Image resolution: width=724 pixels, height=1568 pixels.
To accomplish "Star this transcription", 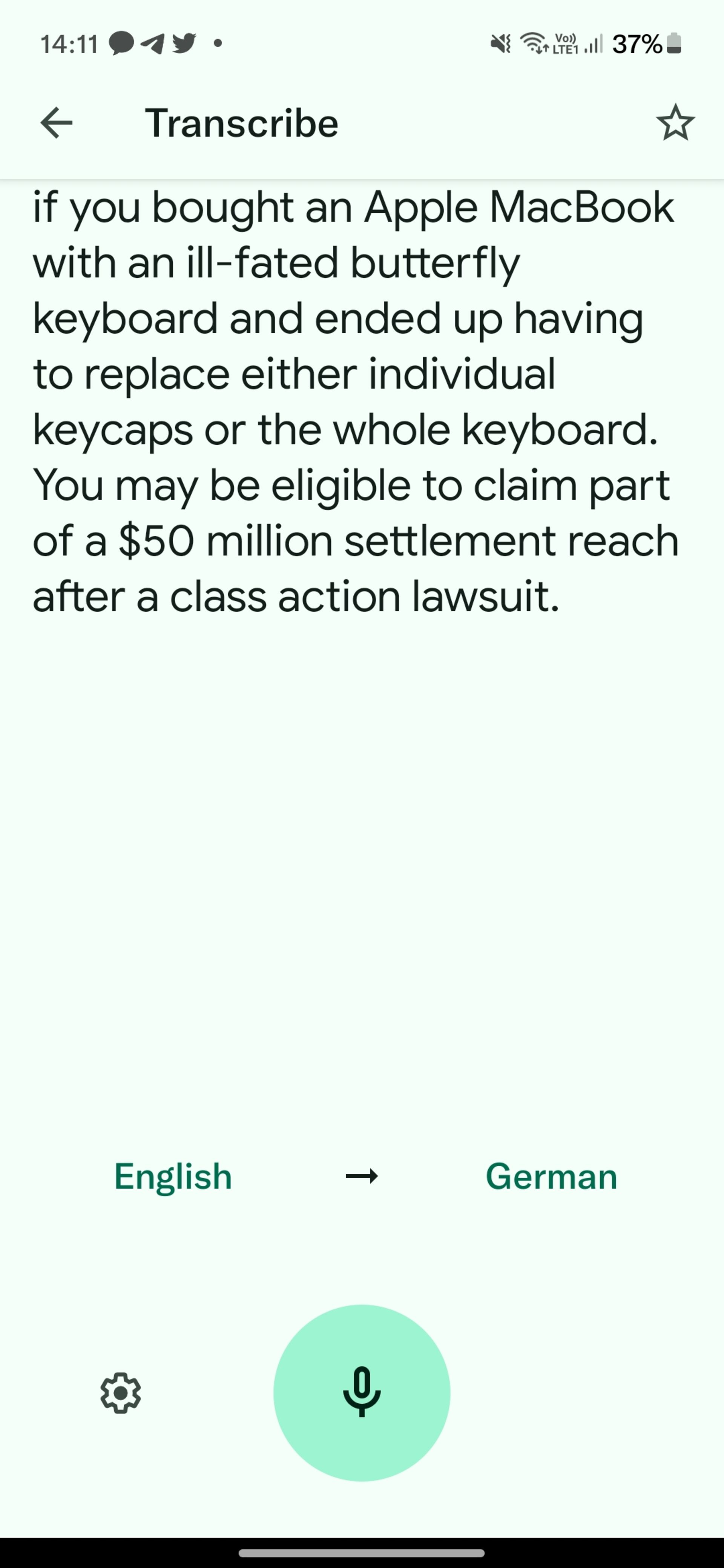I will [x=675, y=123].
